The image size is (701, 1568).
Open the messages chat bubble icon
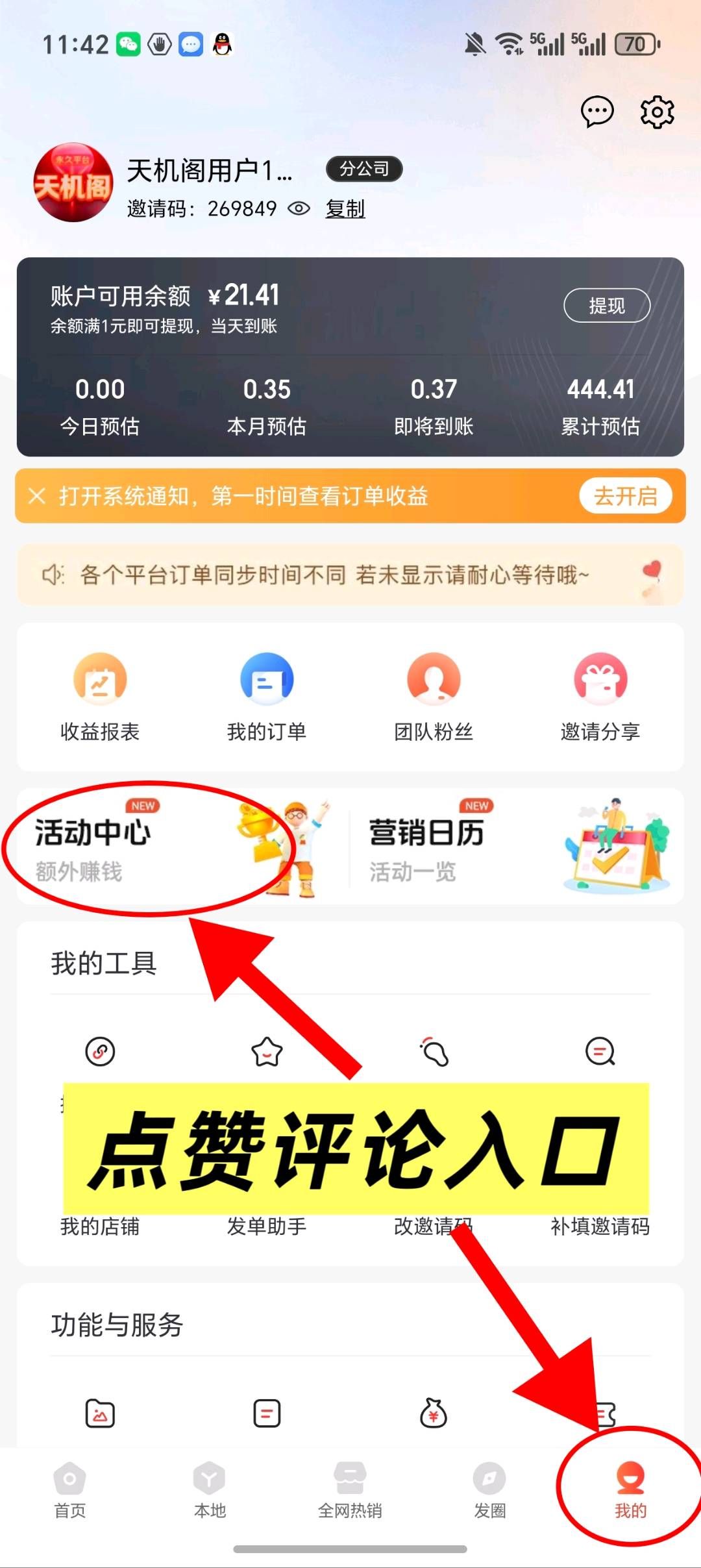click(596, 112)
